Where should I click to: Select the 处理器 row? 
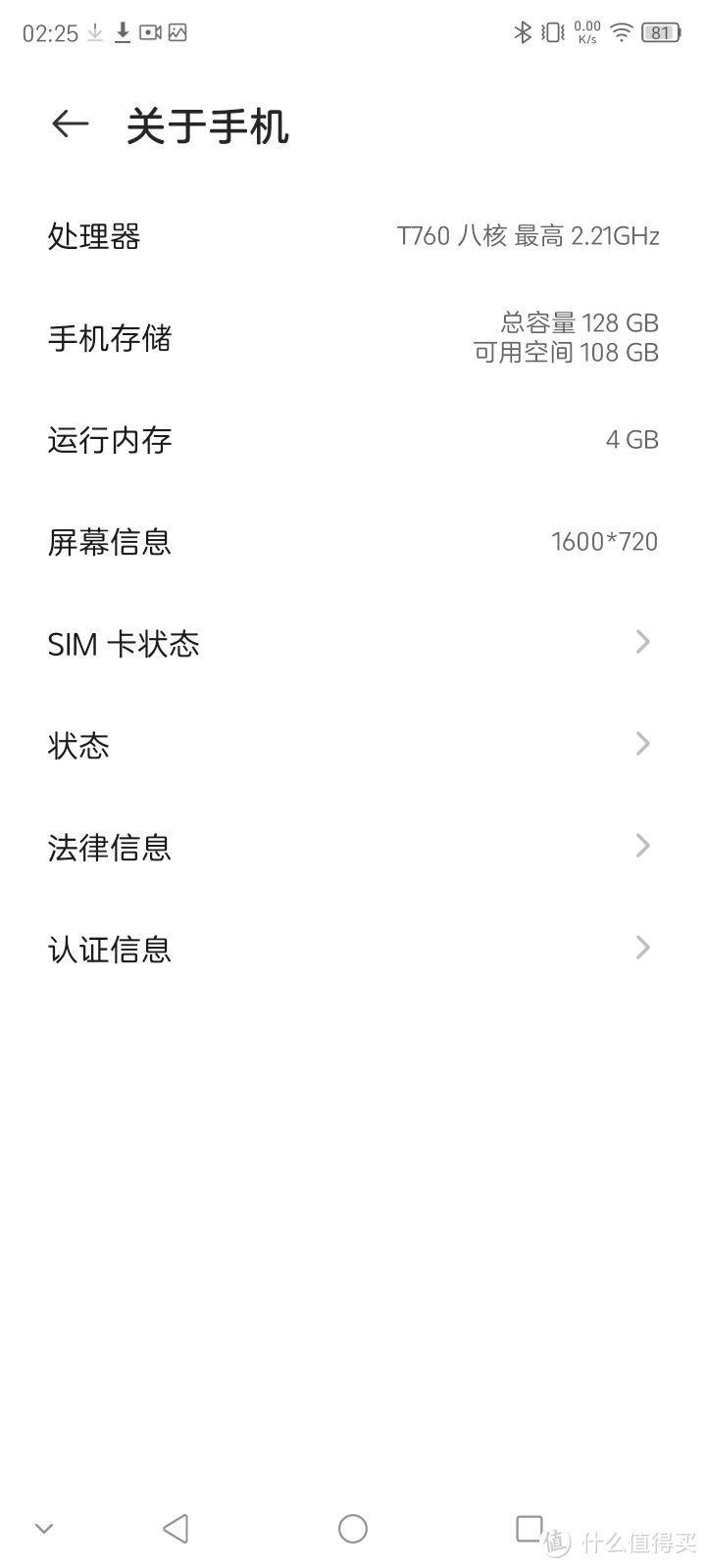[353, 235]
